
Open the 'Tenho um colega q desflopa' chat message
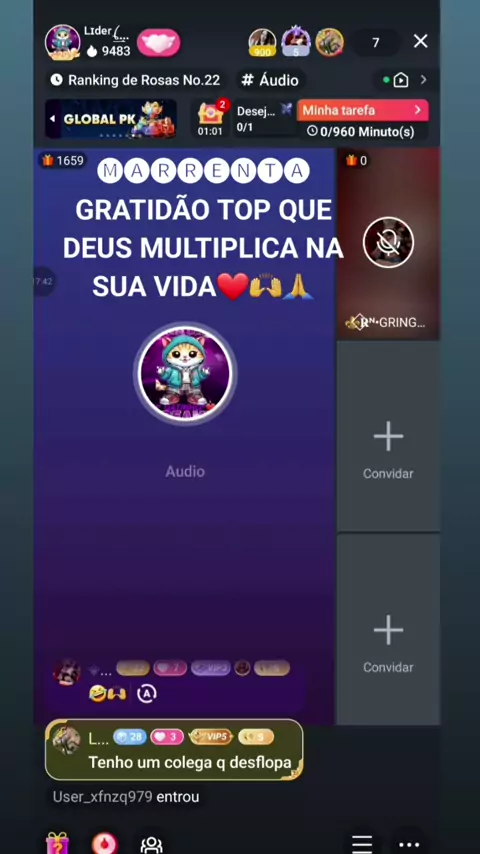(174, 749)
